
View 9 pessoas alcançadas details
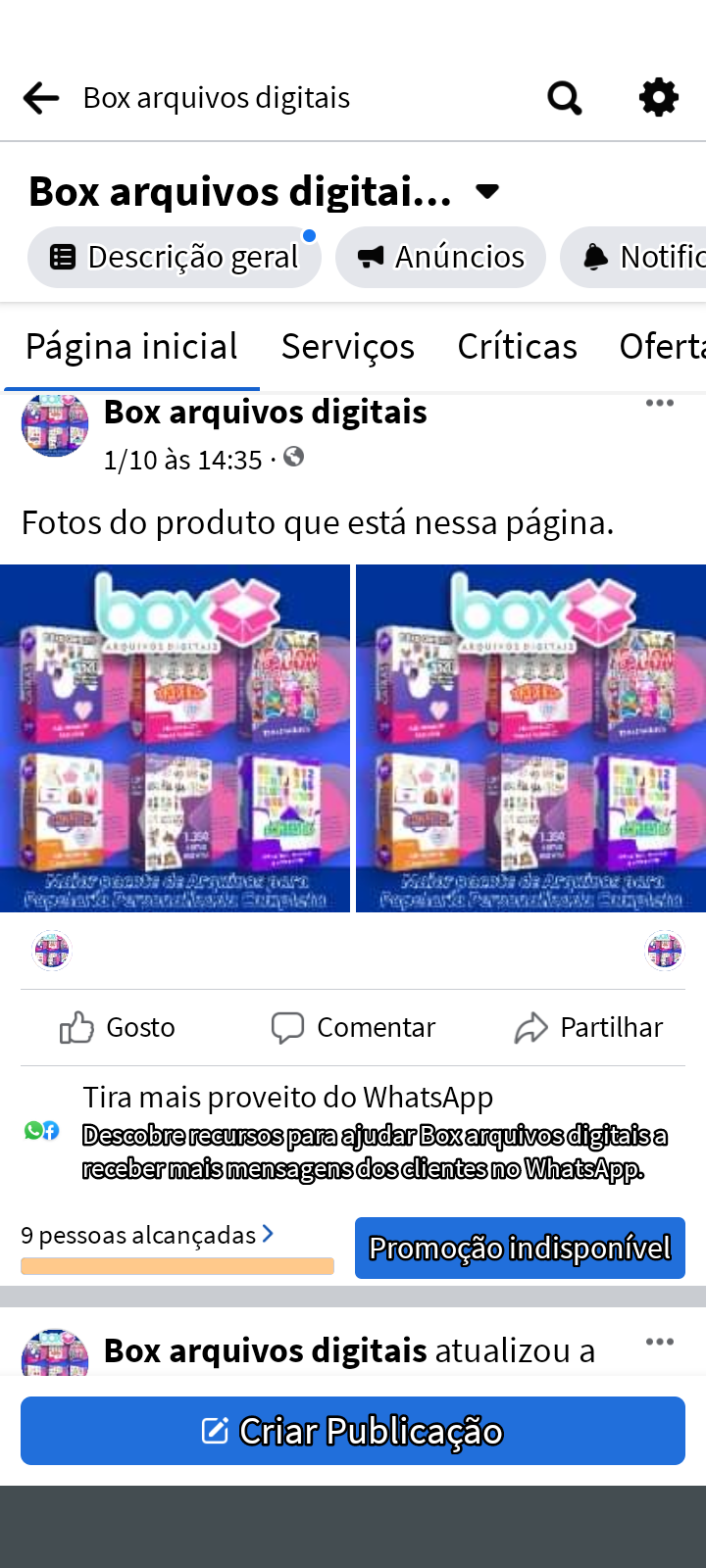point(147,1235)
